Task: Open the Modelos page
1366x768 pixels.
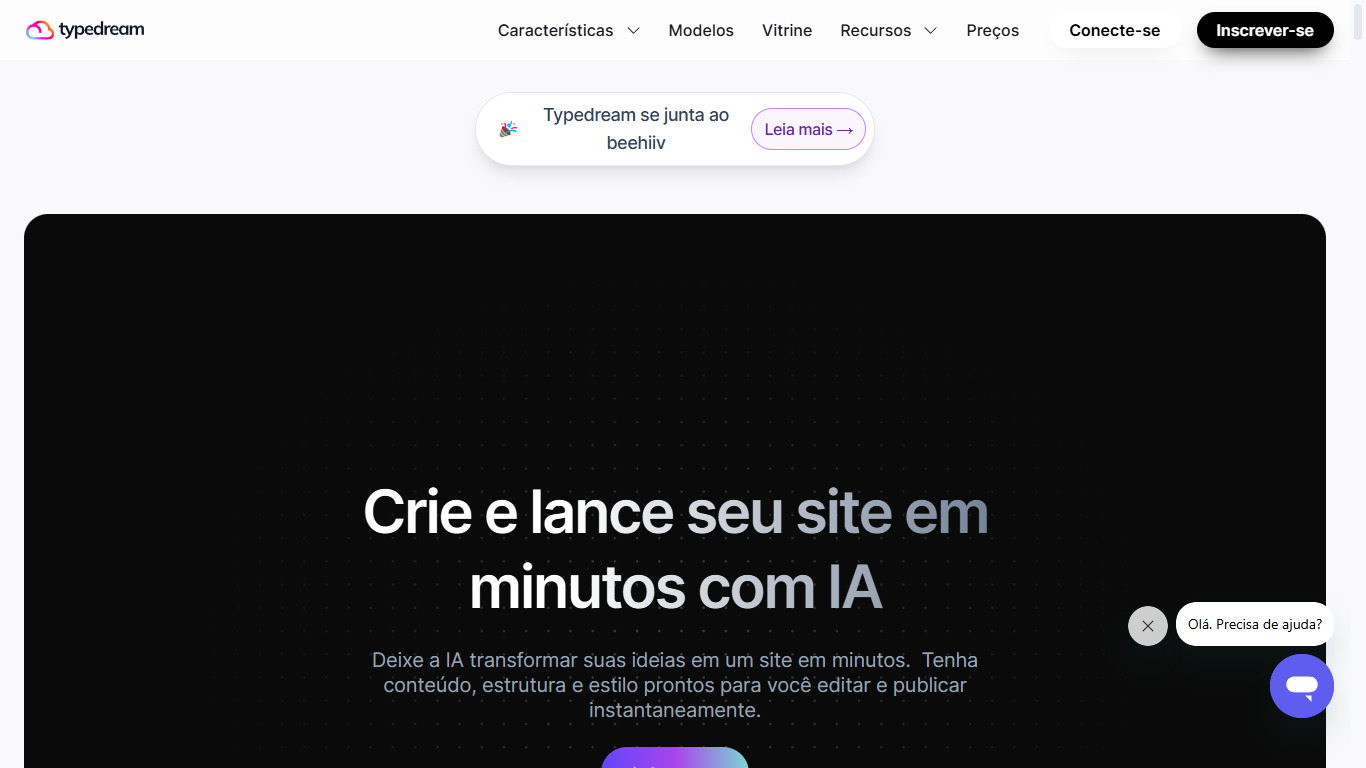Action: (701, 31)
